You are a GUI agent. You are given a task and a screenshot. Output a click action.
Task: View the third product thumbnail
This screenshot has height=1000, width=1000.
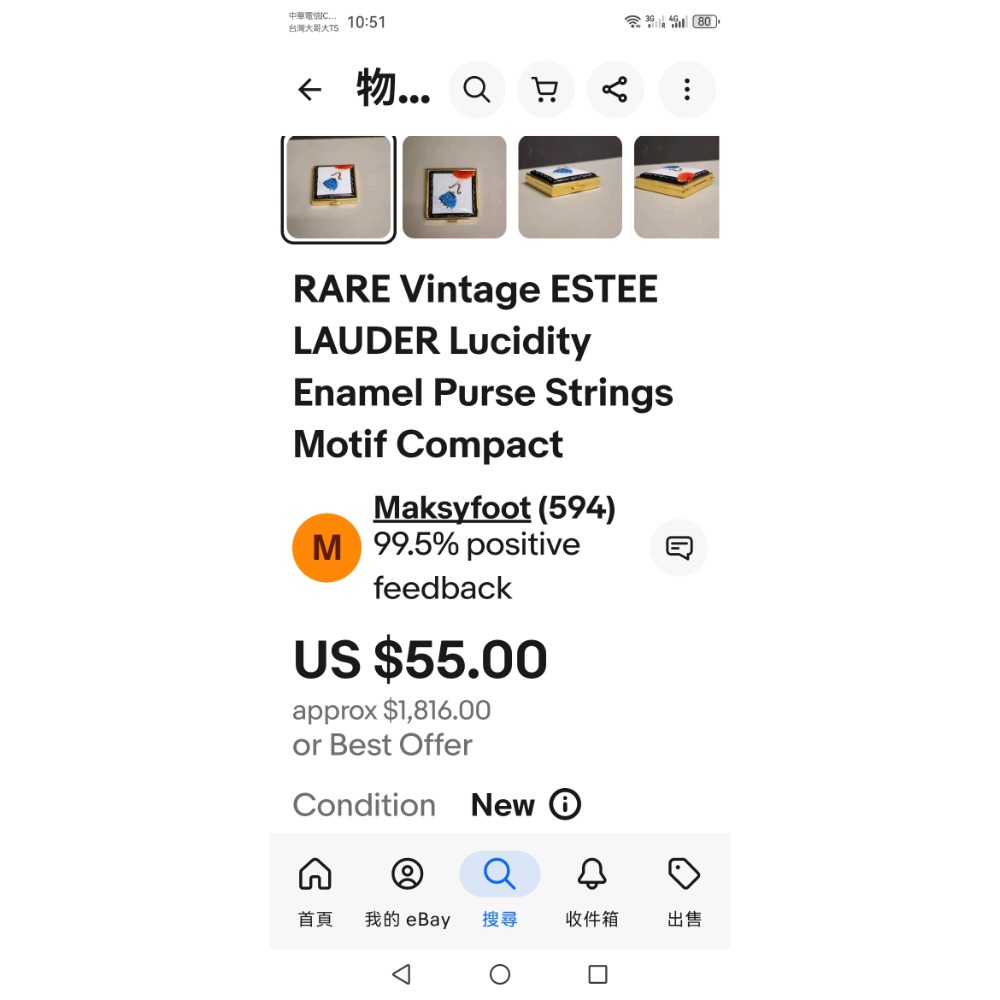[x=570, y=188]
